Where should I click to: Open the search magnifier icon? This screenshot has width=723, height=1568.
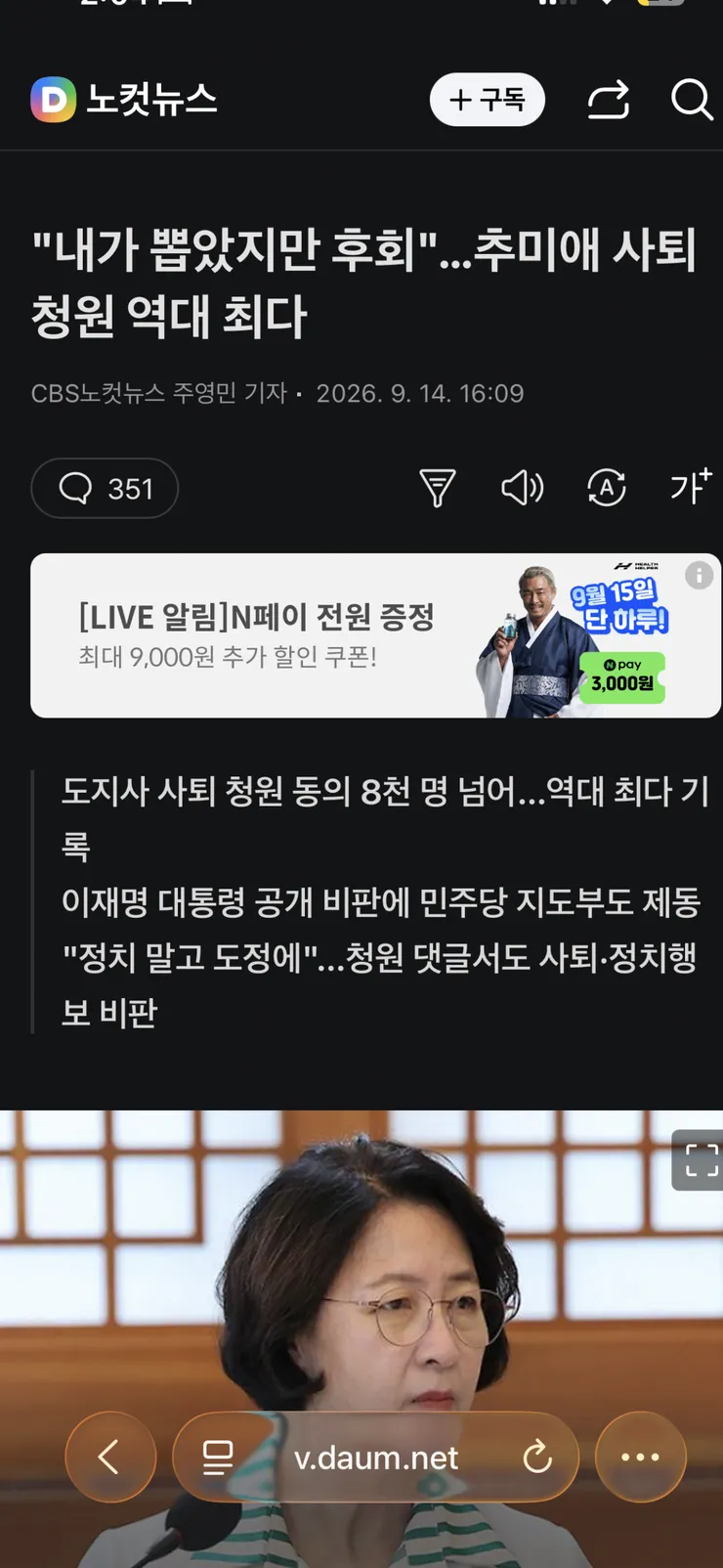[x=691, y=100]
